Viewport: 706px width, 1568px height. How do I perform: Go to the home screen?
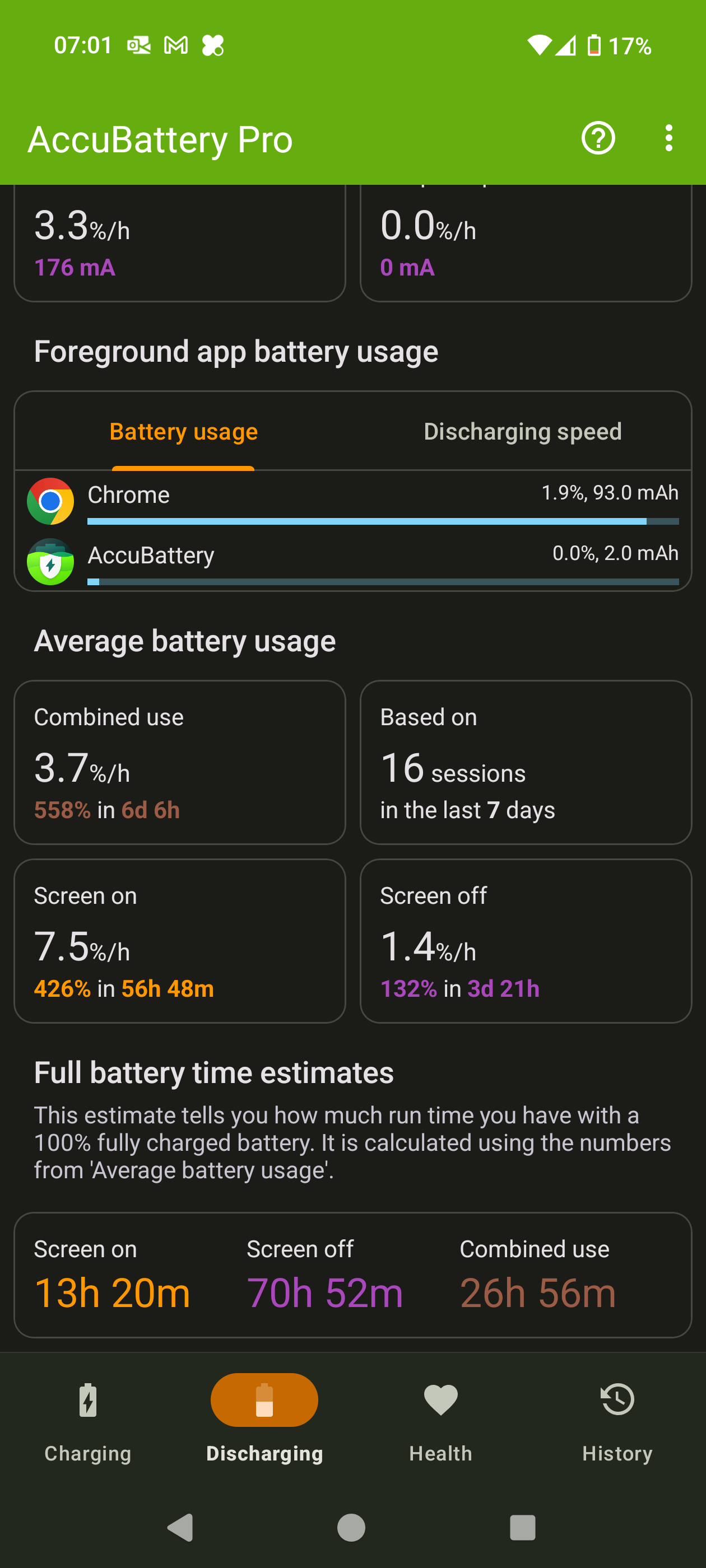(351, 1527)
